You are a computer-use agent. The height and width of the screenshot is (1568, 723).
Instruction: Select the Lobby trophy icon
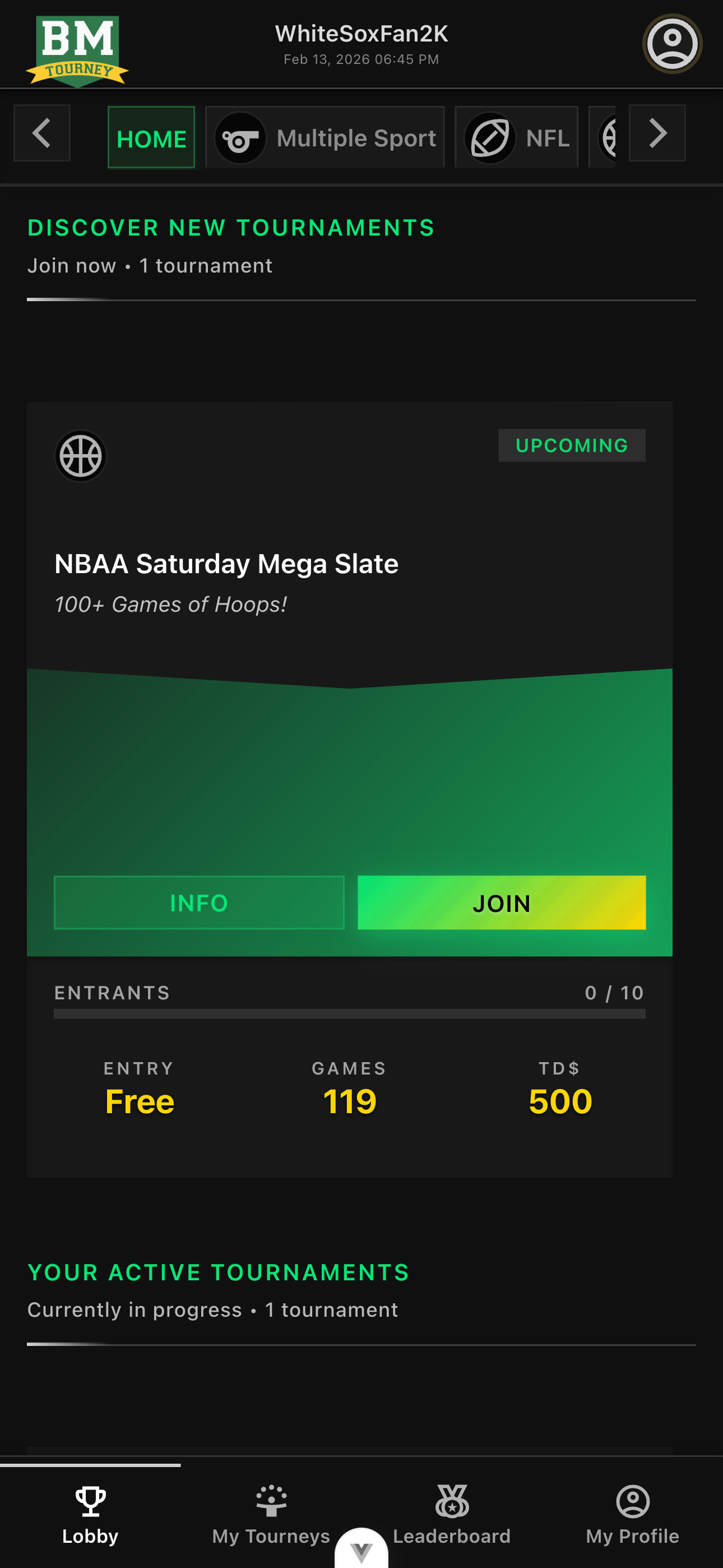90,1501
